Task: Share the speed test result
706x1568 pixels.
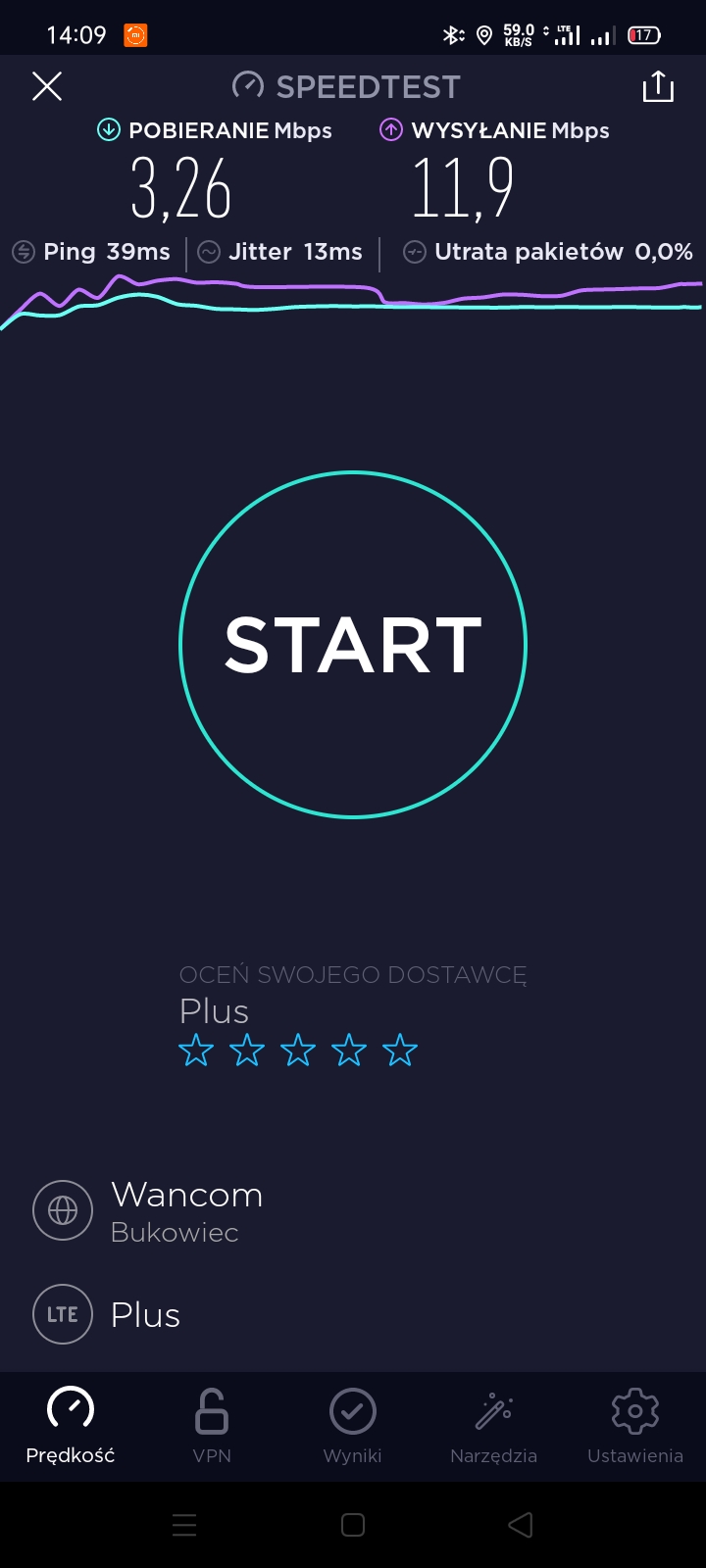Action: 658,86
